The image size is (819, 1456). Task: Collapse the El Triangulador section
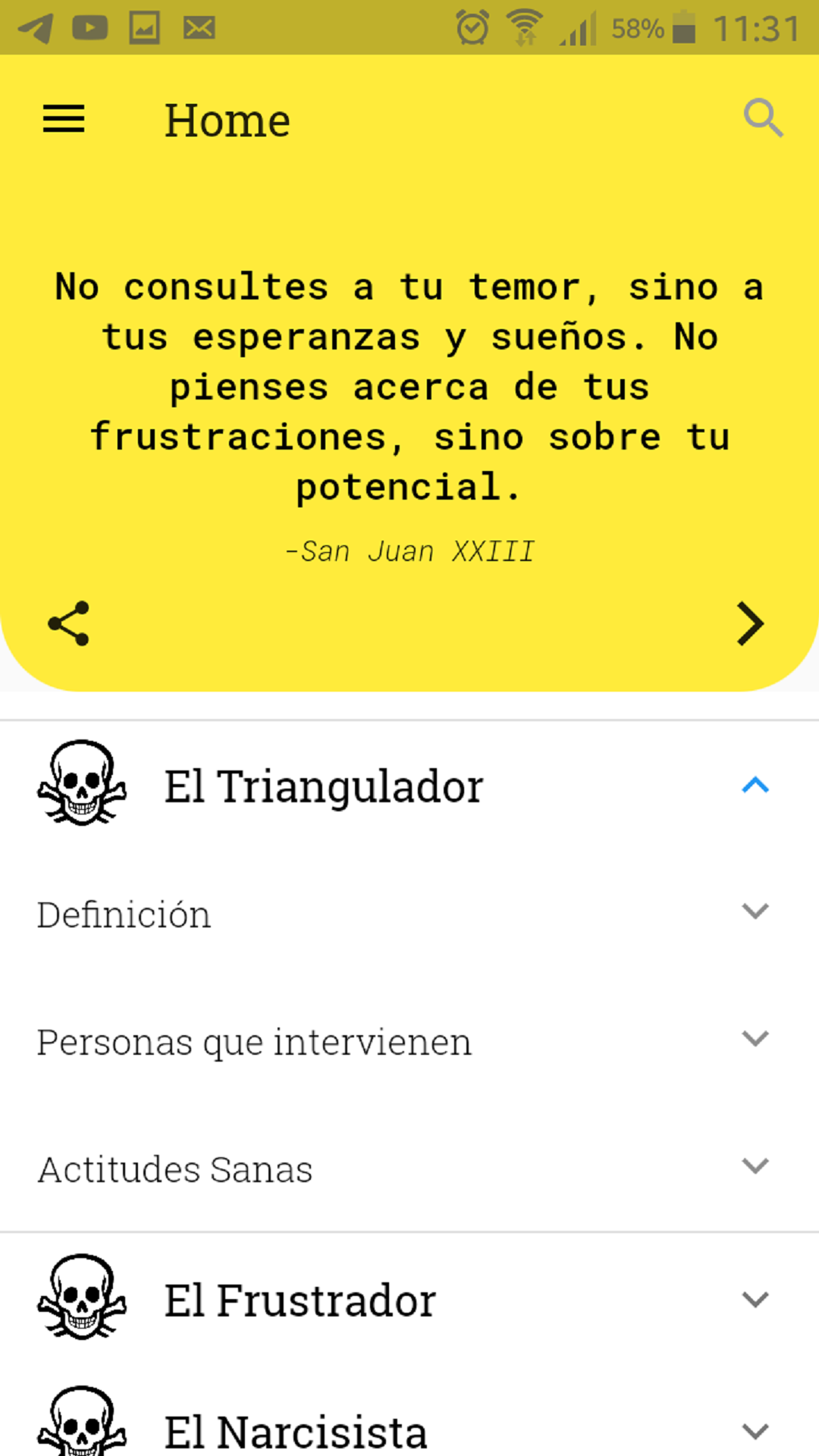[409, 786]
